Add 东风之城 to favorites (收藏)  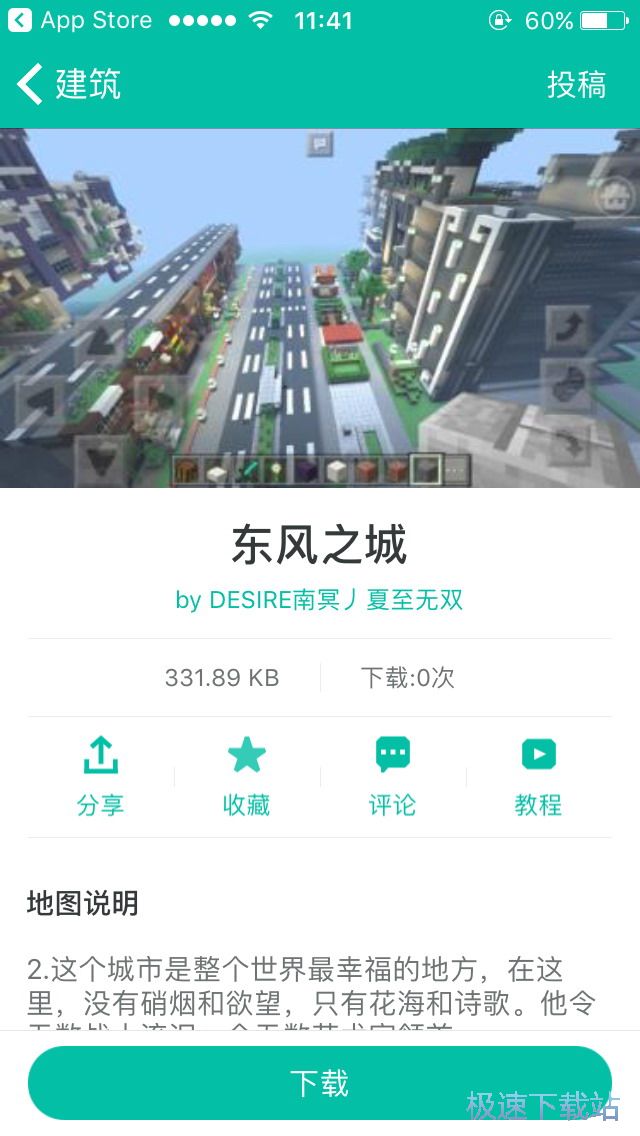[246, 776]
